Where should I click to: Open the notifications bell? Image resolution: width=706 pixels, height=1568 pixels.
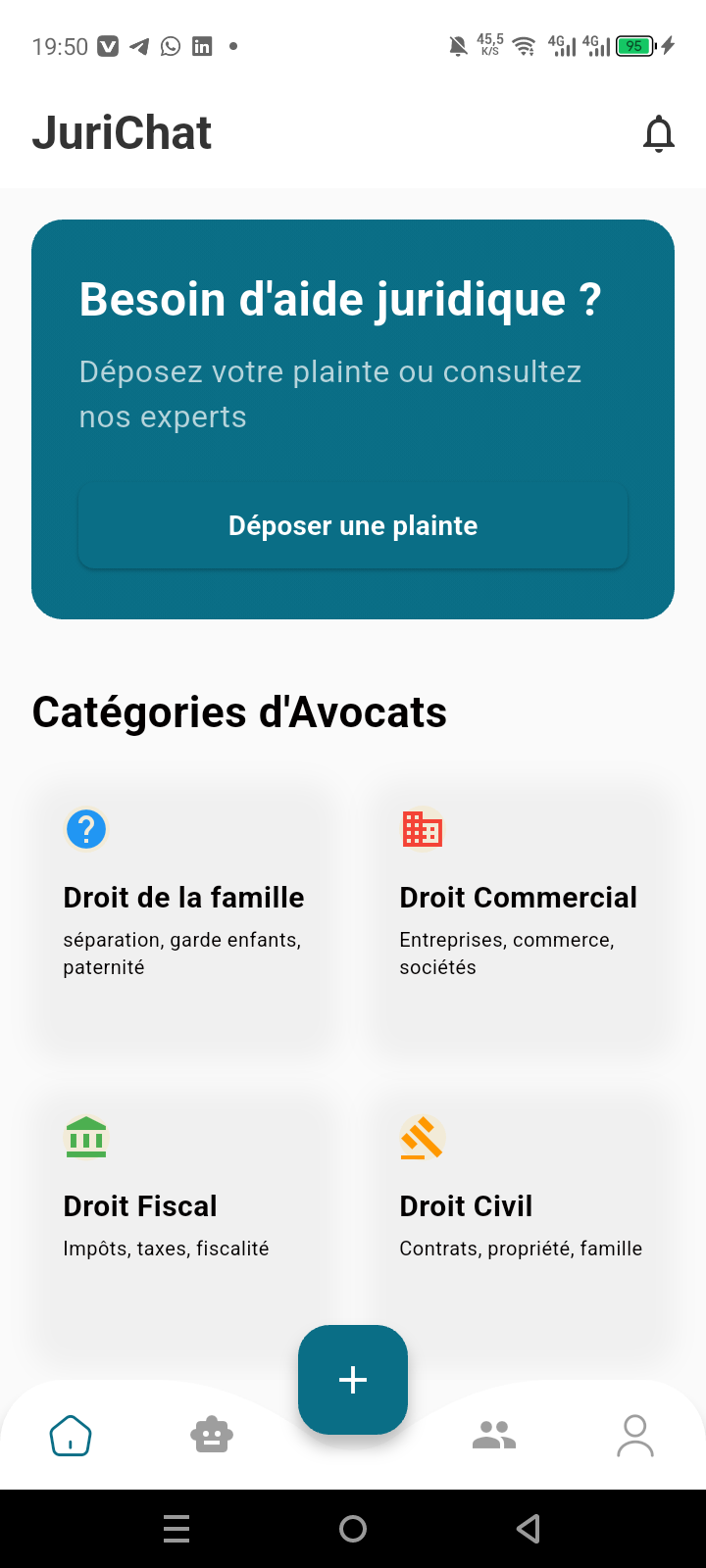658,134
